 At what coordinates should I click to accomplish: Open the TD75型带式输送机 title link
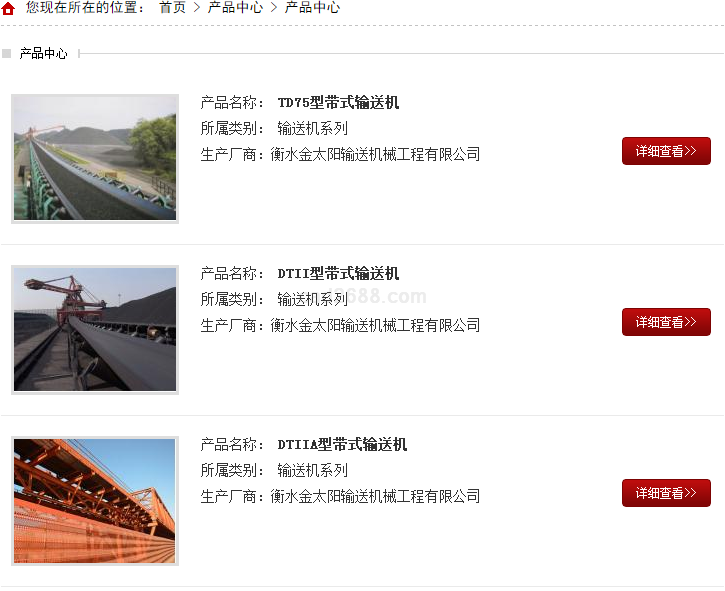[338, 103]
